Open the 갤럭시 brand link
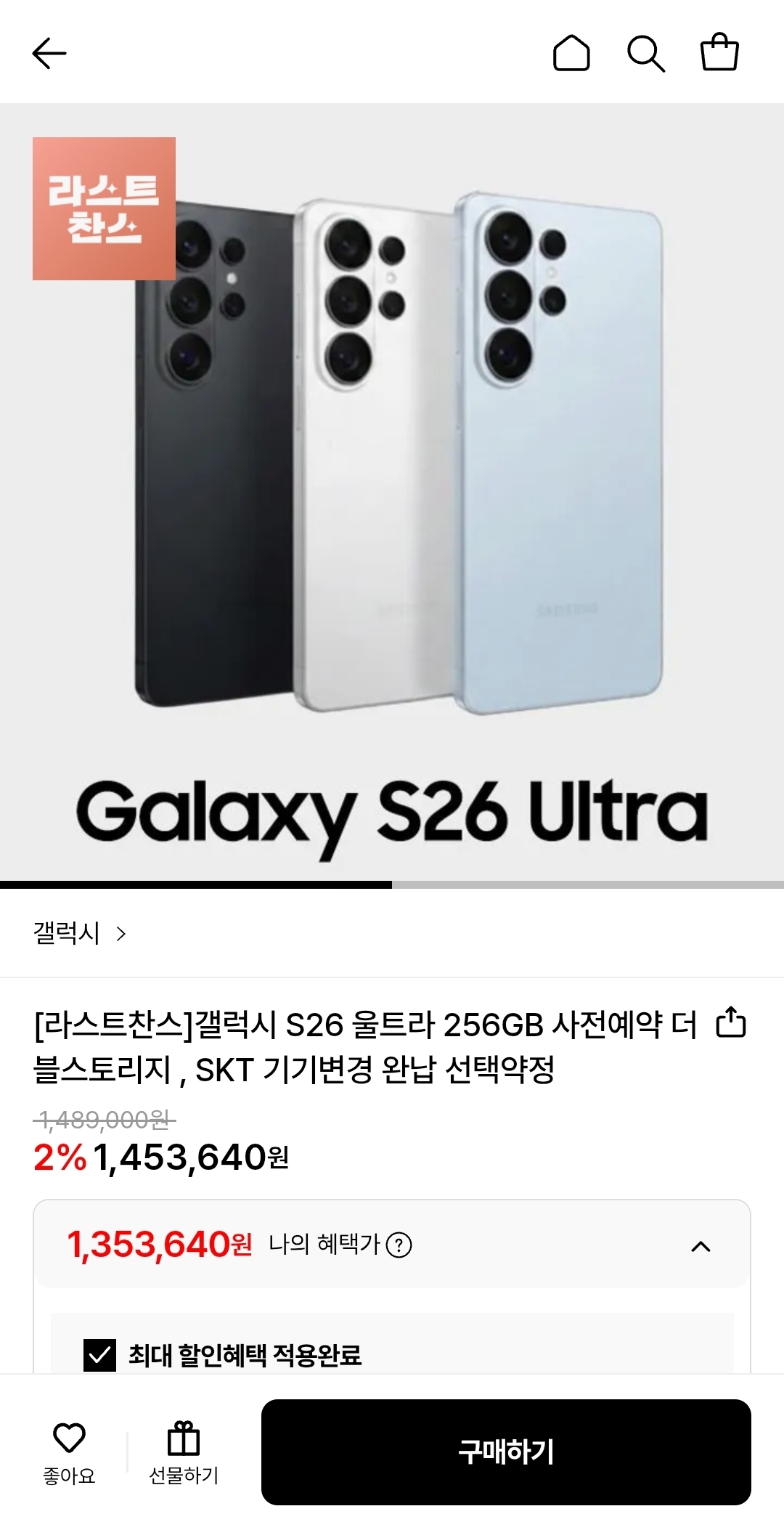Viewport: 784px width, 1530px height. [x=78, y=933]
